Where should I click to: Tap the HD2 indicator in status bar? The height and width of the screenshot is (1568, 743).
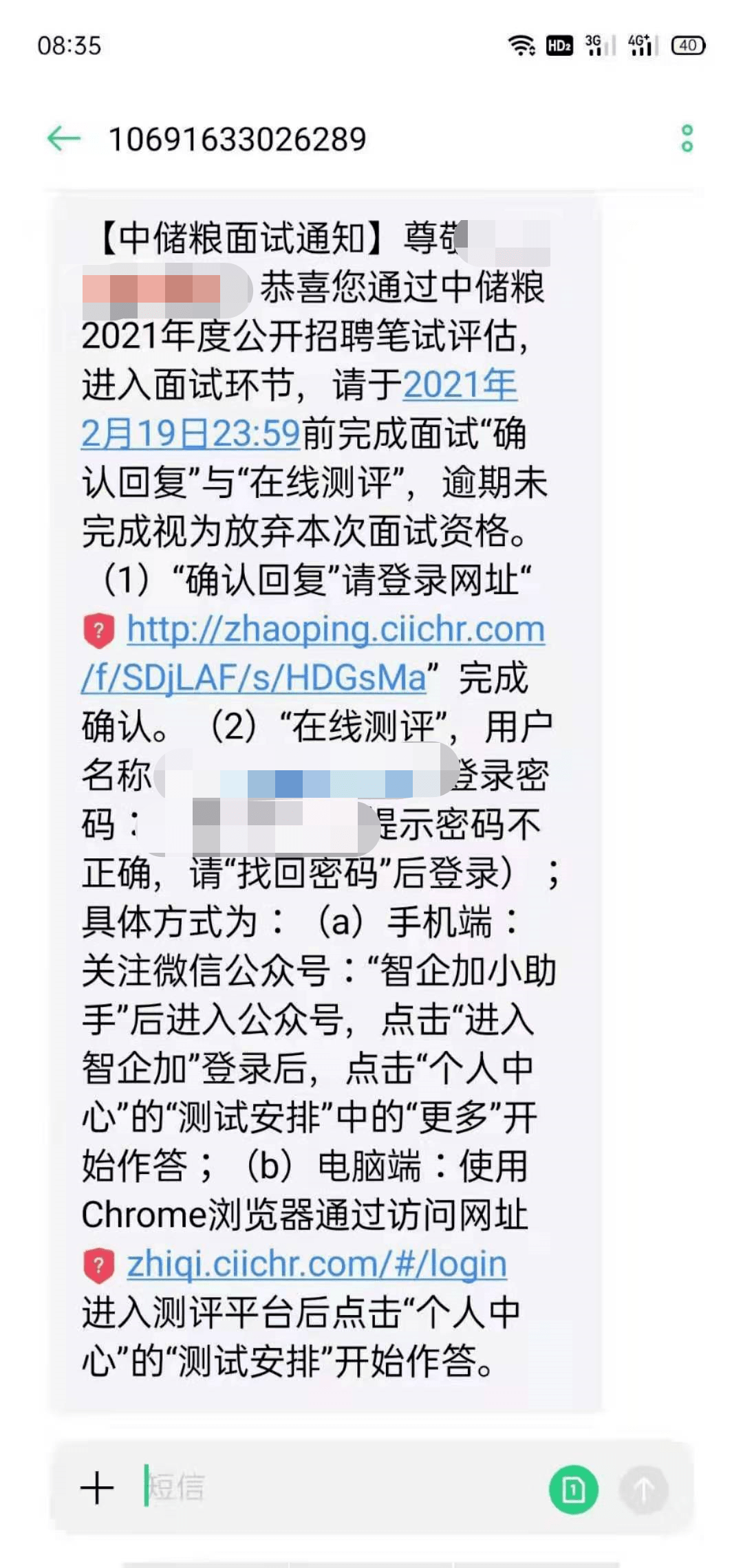point(558,46)
